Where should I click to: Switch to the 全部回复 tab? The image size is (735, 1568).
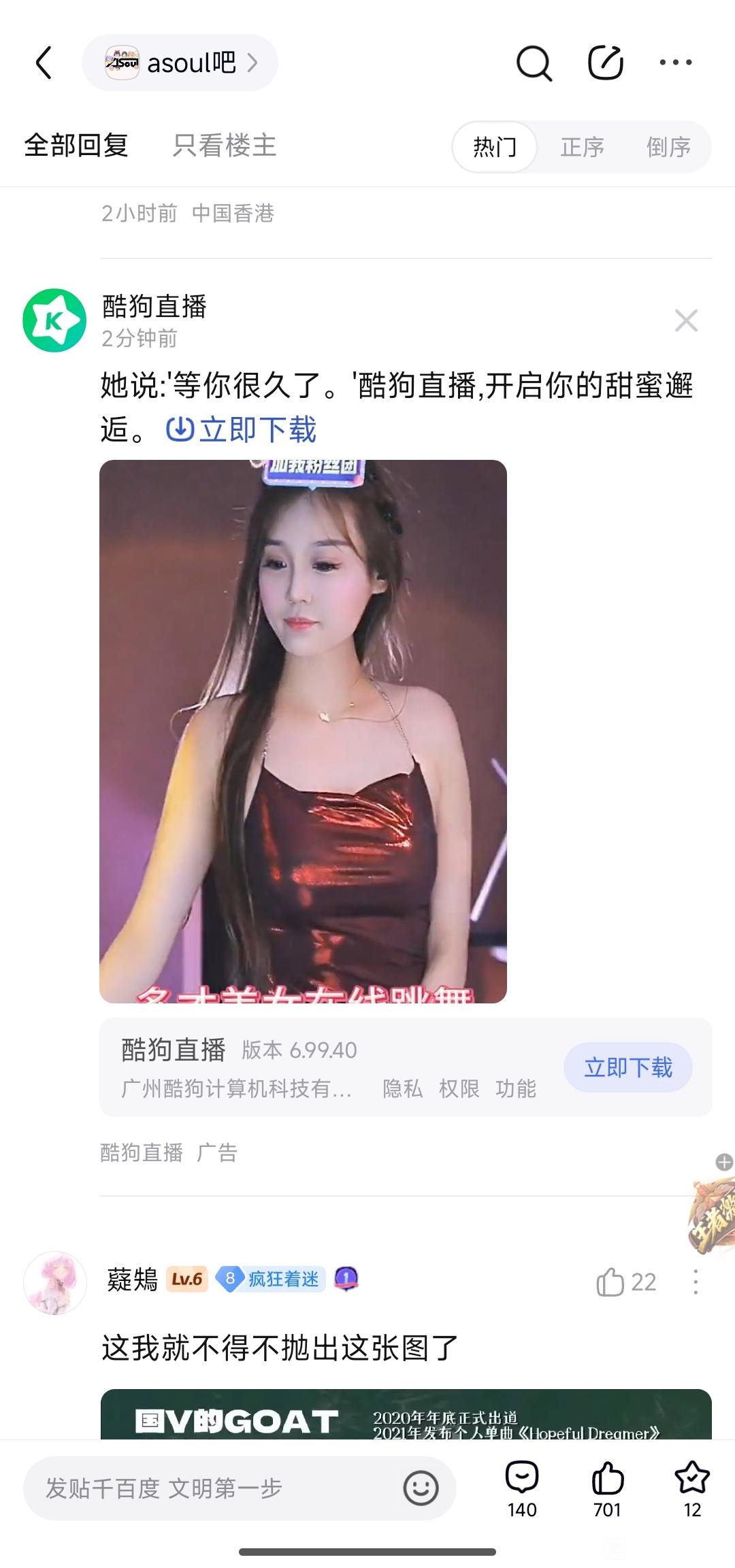(x=76, y=146)
